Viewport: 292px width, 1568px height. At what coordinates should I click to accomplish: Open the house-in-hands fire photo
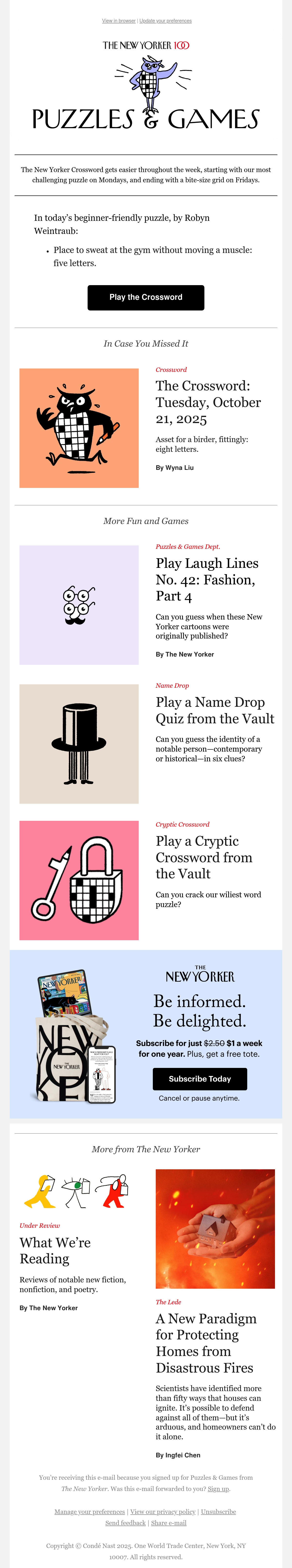point(215,1228)
